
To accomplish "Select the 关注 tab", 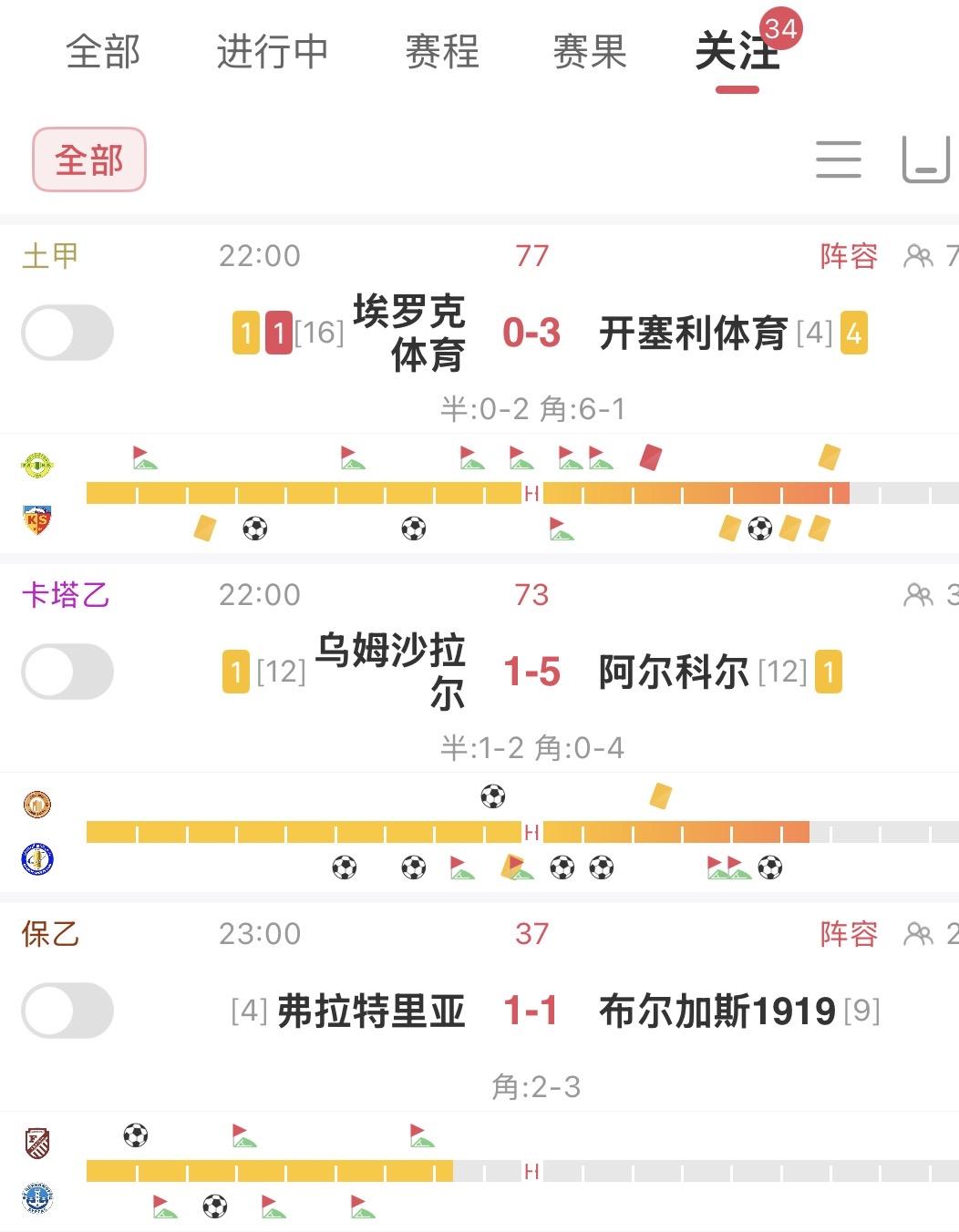I will tap(737, 51).
